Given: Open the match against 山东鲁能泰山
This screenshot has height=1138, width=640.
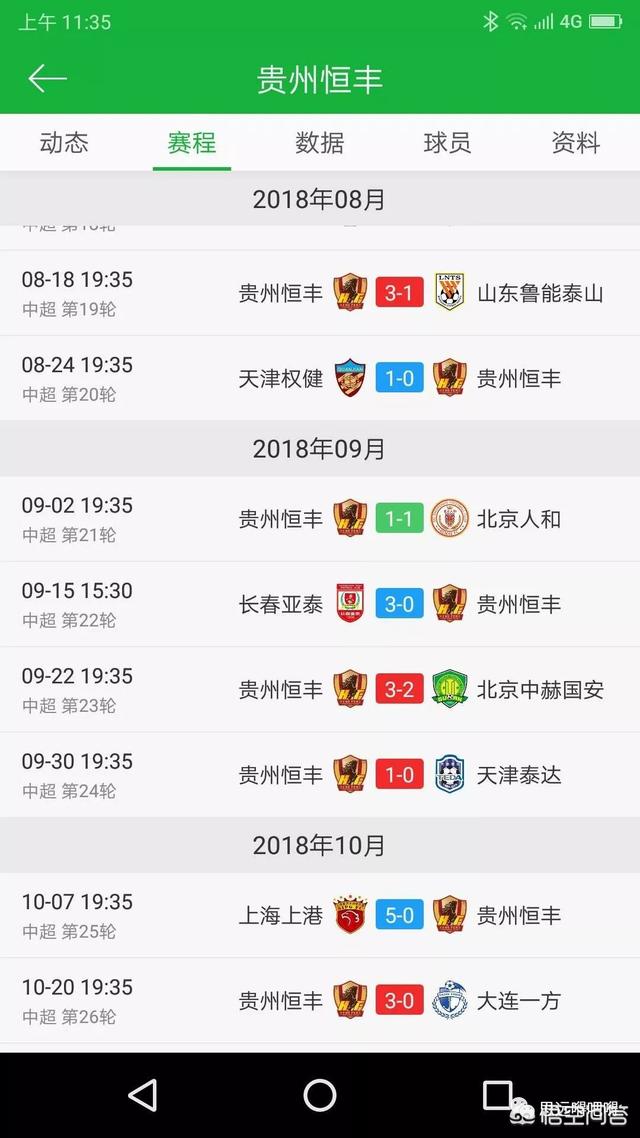Looking at the screenshot, I should click(x=320, y=293).
